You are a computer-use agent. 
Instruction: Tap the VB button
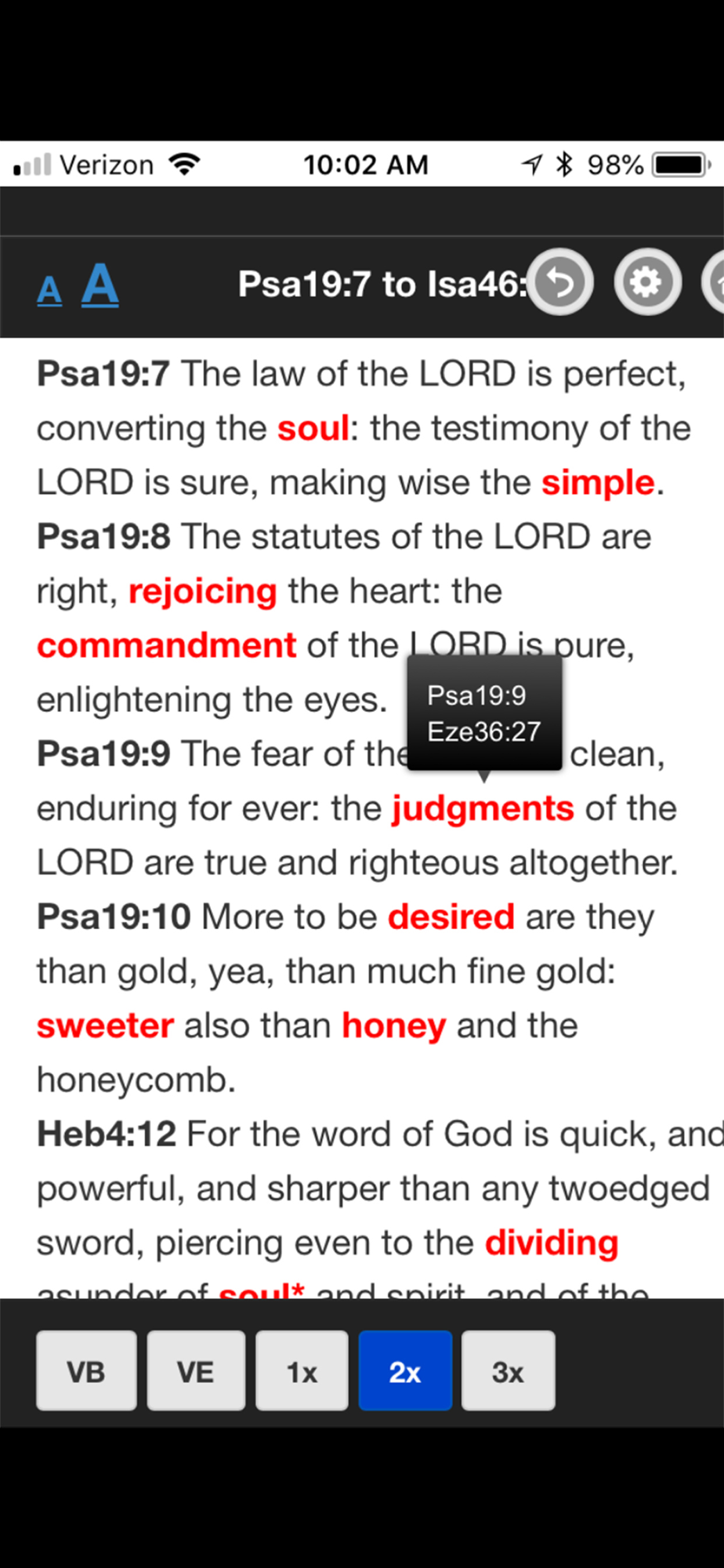click(86, 1370)
